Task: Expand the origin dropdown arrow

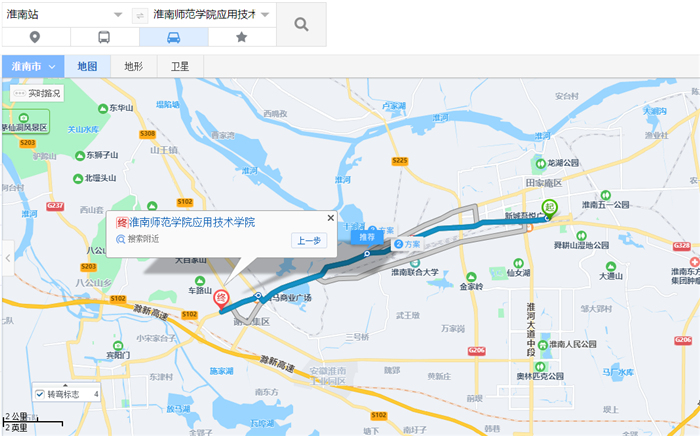Action: (118, 16)
